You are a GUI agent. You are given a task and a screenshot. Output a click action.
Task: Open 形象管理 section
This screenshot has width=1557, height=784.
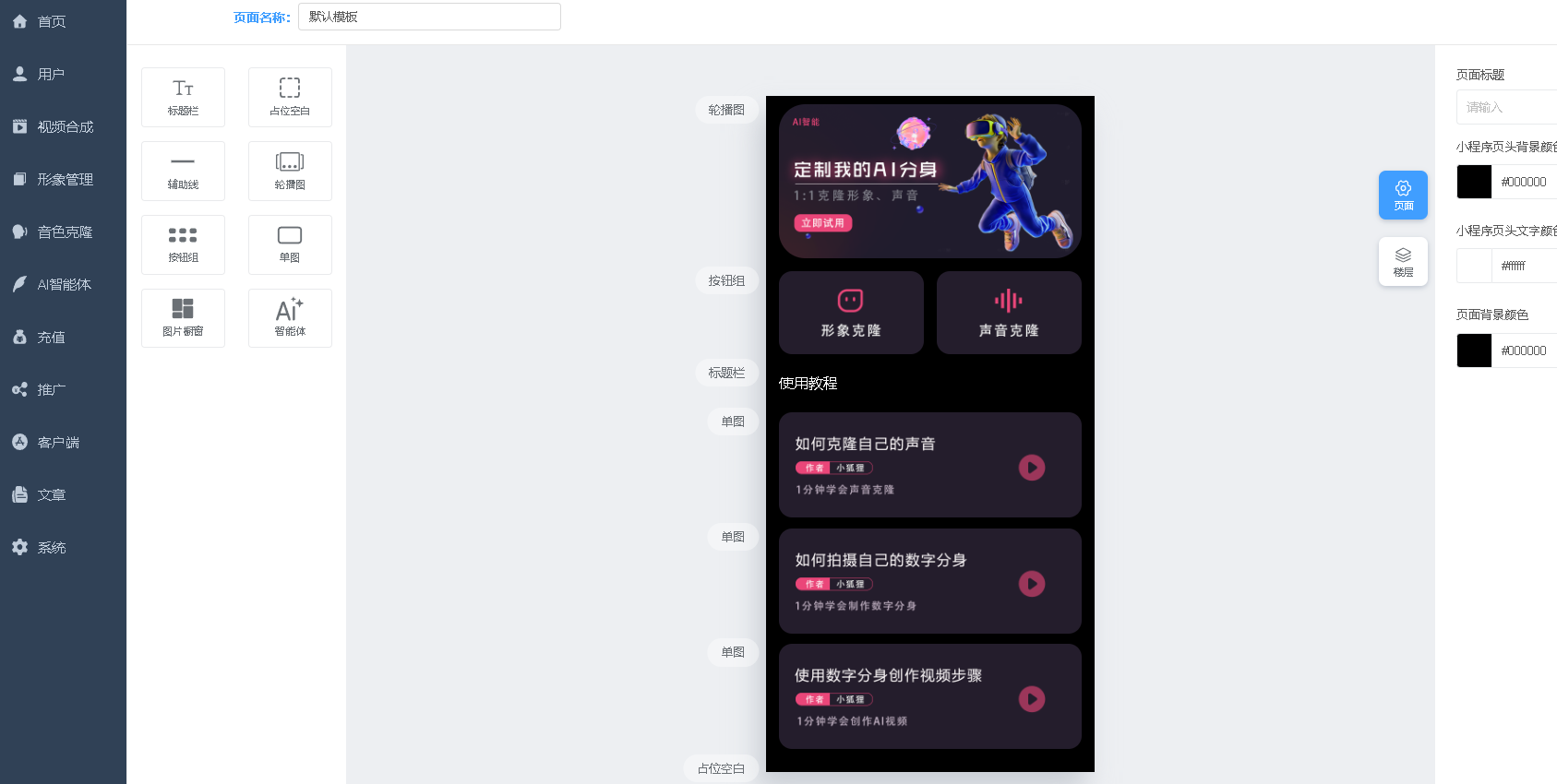[65, 179]
